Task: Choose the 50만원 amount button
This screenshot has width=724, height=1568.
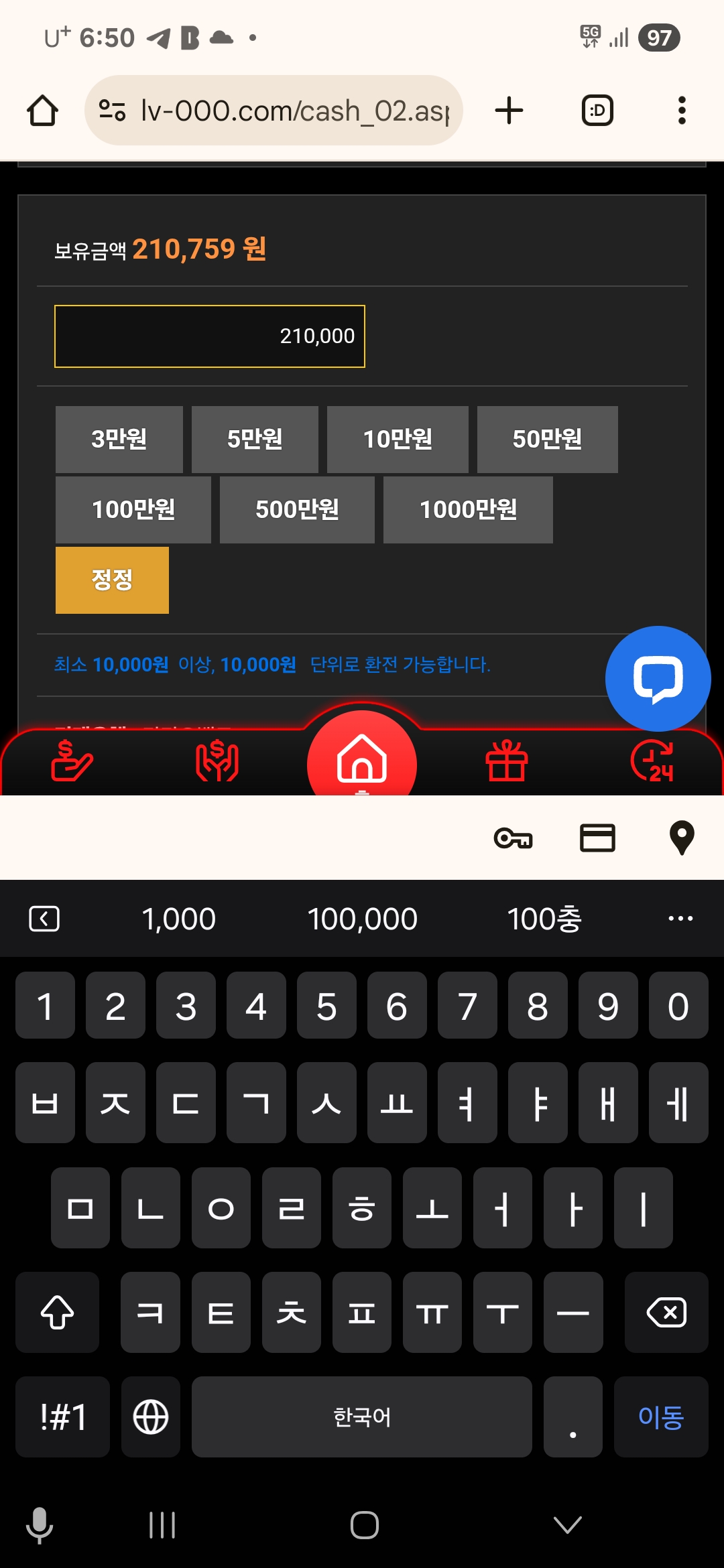Action: point(547,440)
